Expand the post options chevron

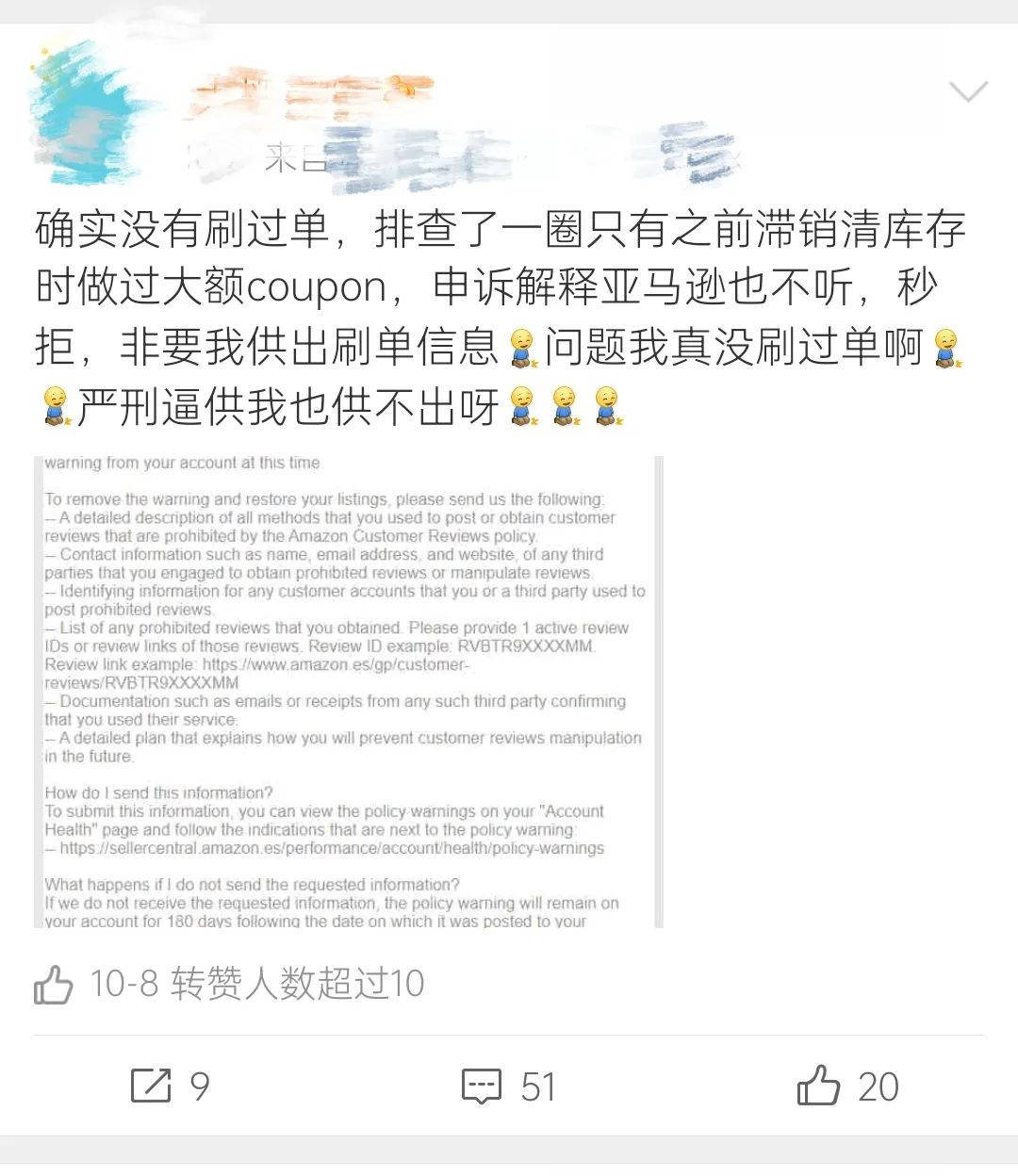[x=968, y=91]
